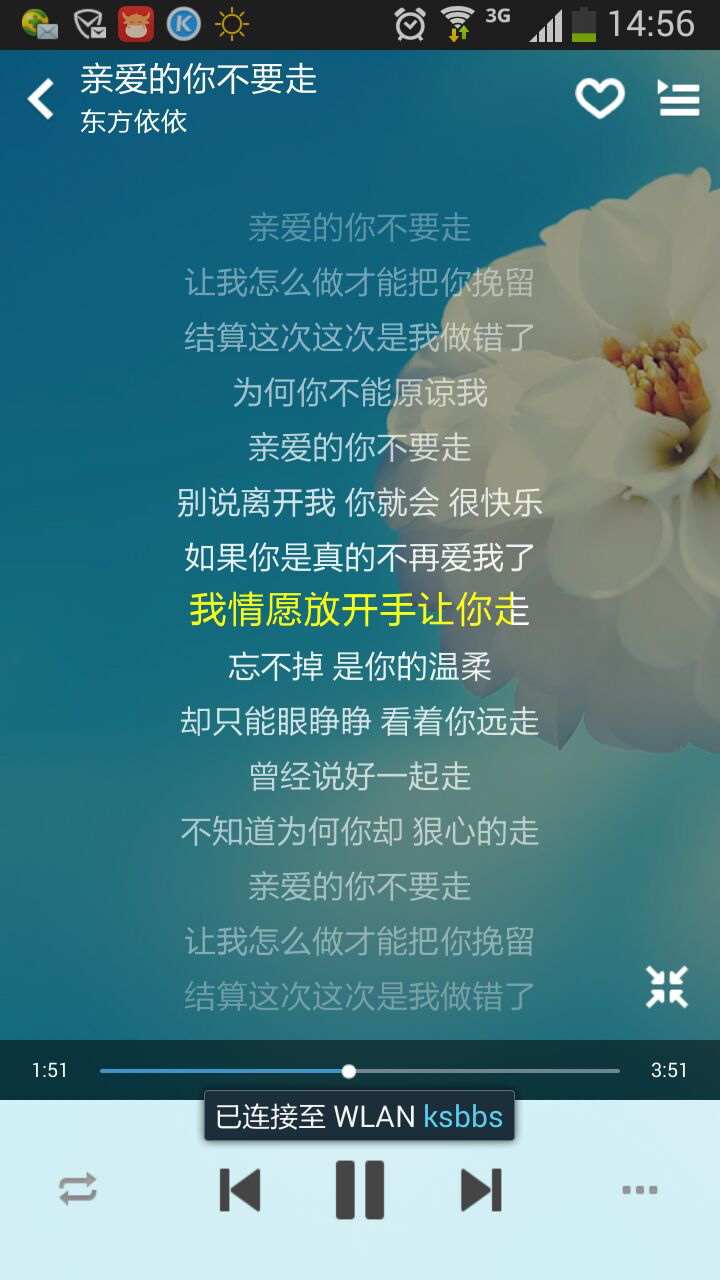720x1280 pixels.
Task: Open the playlist queue icon
Action: pyautogui.click(x=679, y=98)
